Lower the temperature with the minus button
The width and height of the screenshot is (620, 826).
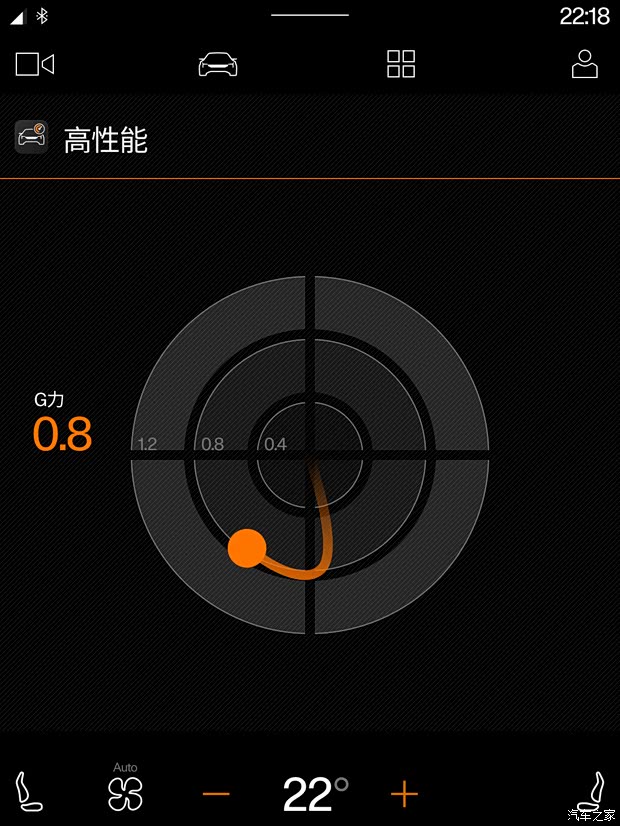tap(216, 795)
